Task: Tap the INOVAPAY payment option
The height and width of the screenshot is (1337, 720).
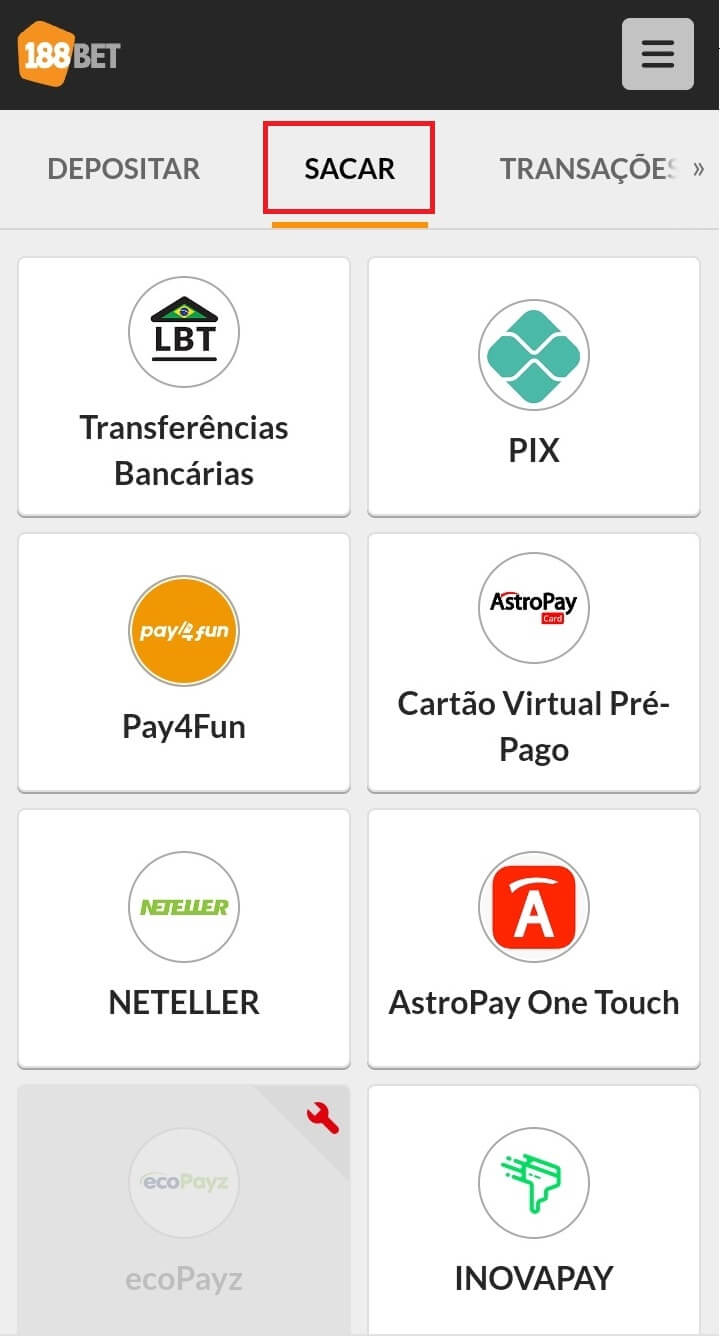Action: click(x=534, y=1211)
